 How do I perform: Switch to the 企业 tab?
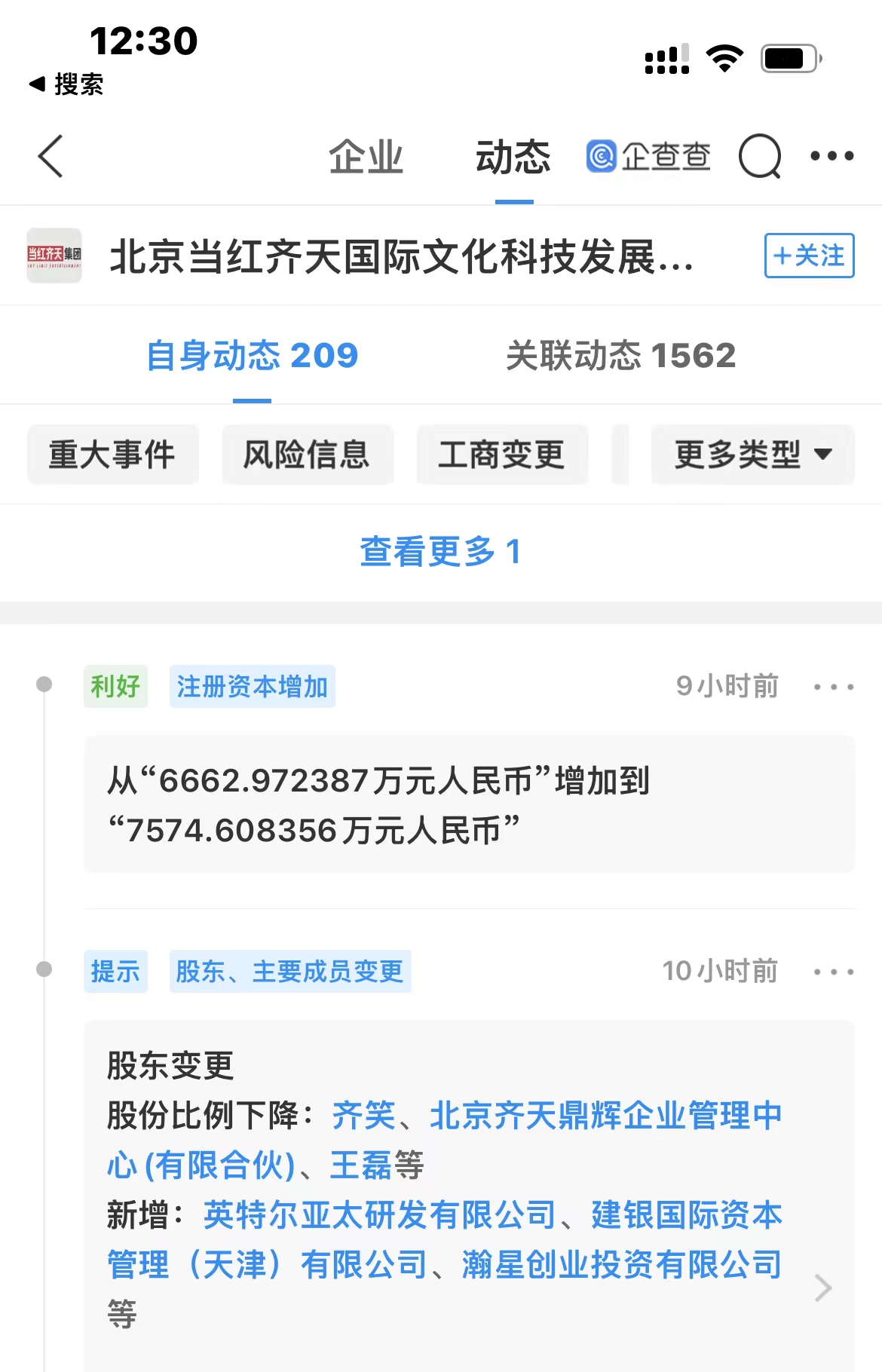click(366, 157)
